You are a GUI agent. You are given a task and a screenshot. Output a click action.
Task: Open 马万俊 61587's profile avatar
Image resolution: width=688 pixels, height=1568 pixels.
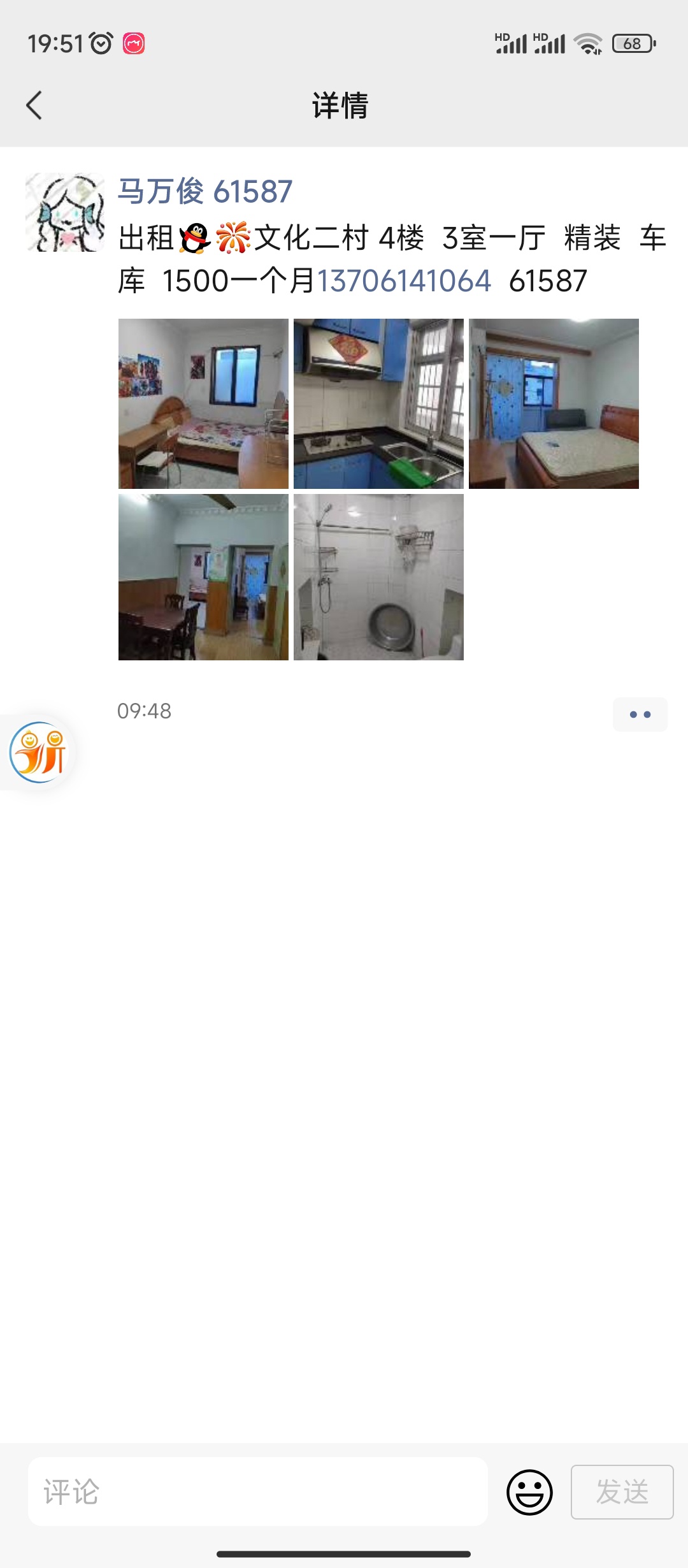65,212
